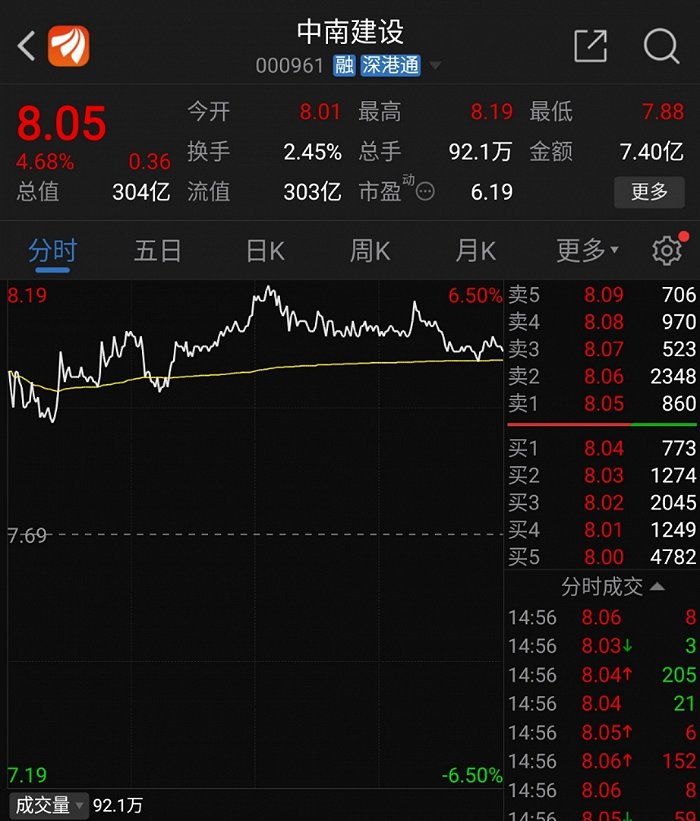Tap the 市盈 info dots icon
Viewport: 700px width, 821px height.
tap(425, 192)
